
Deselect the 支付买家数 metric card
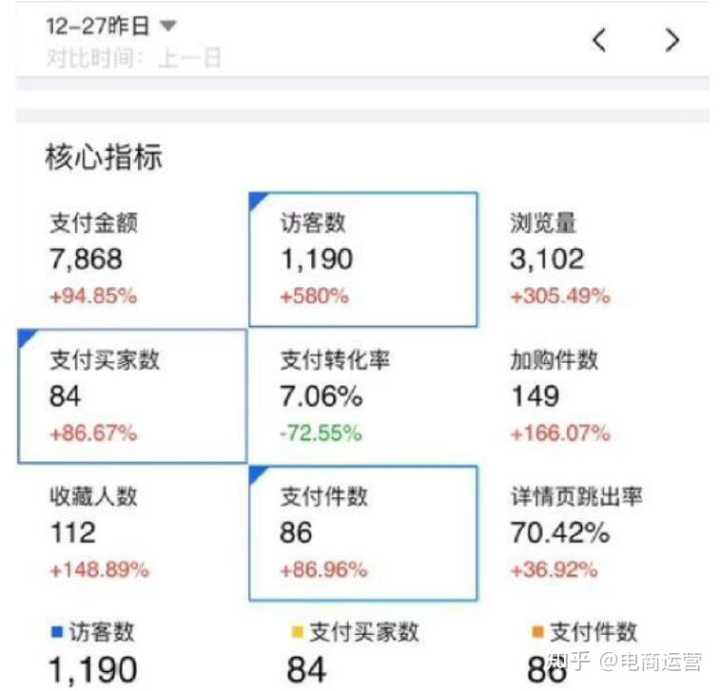click(x=132, y=396)
